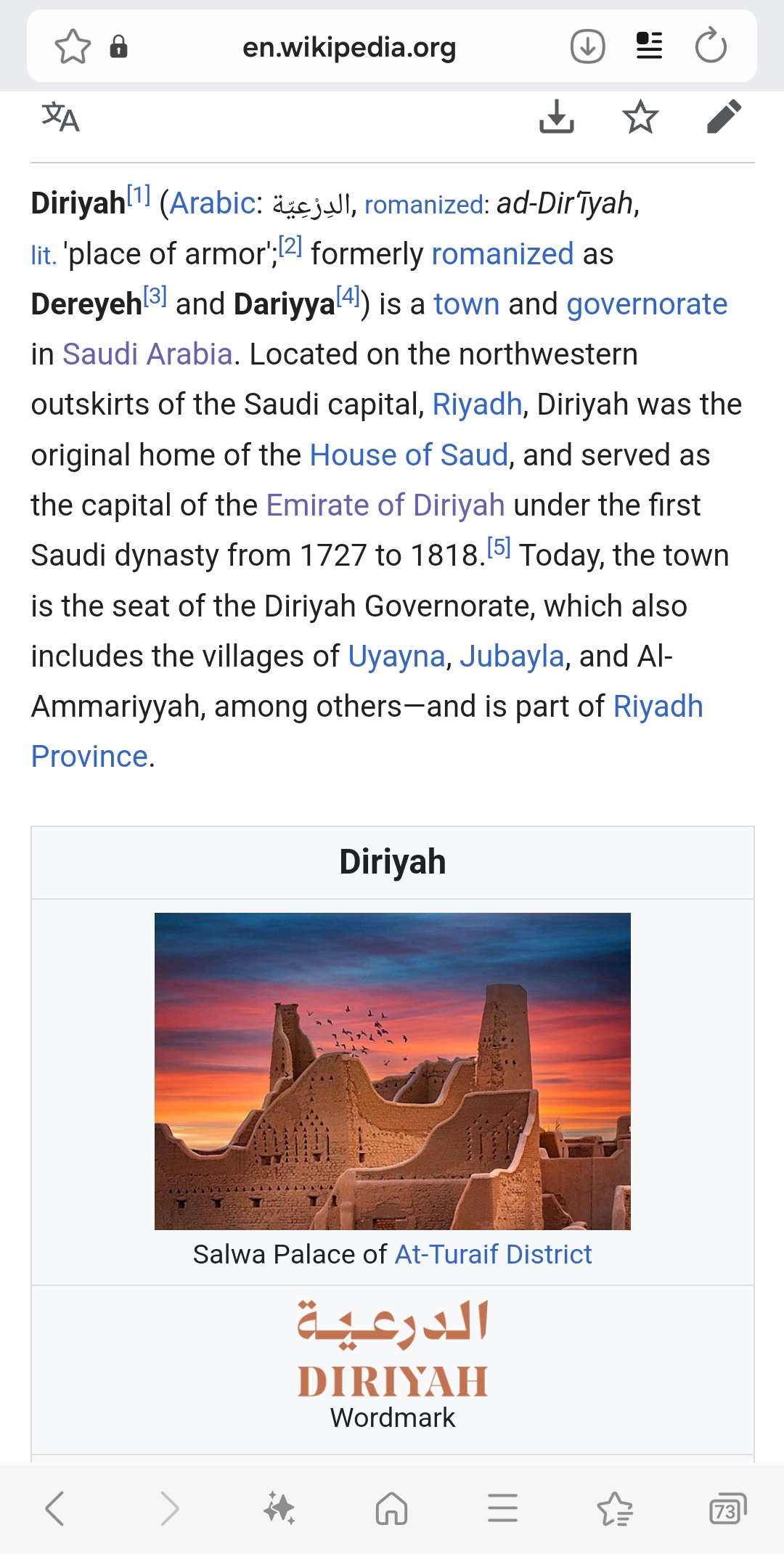784x1554 pixels.
Task: Open the Saudi Arabia link
Action: pyautogui.click(x=147, y=354)
